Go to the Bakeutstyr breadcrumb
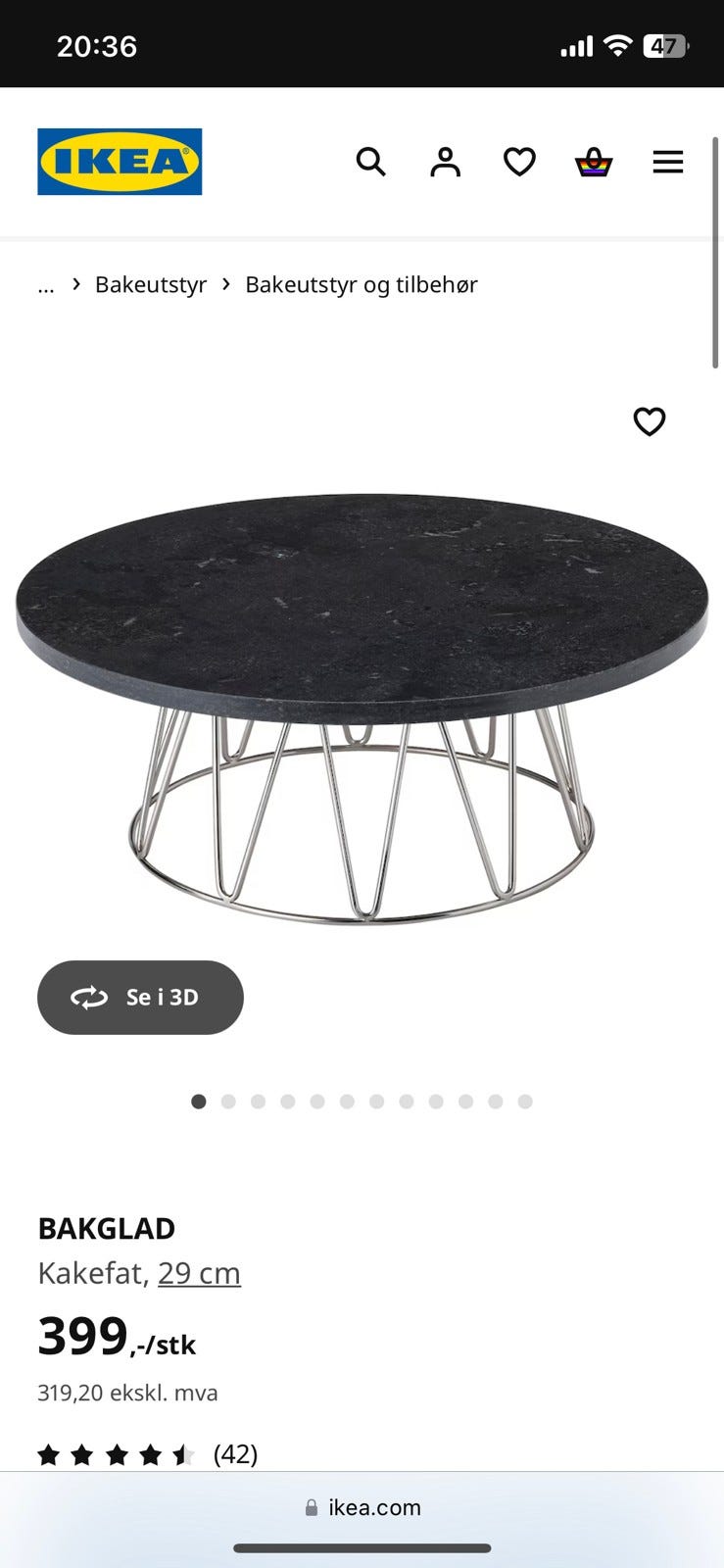Screen dimensions: 724x1568 [151, 285]
